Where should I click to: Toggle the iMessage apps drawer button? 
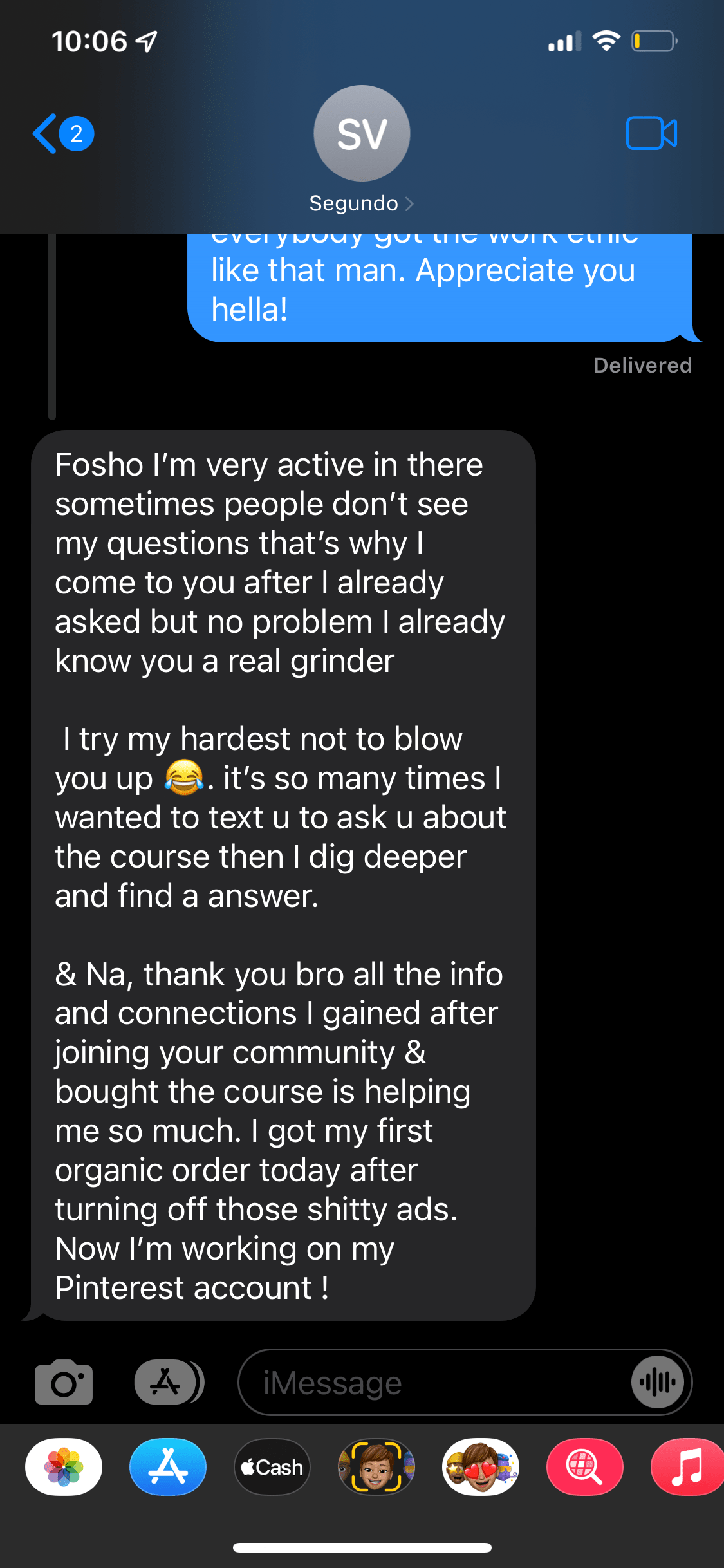click(168, 1382)
